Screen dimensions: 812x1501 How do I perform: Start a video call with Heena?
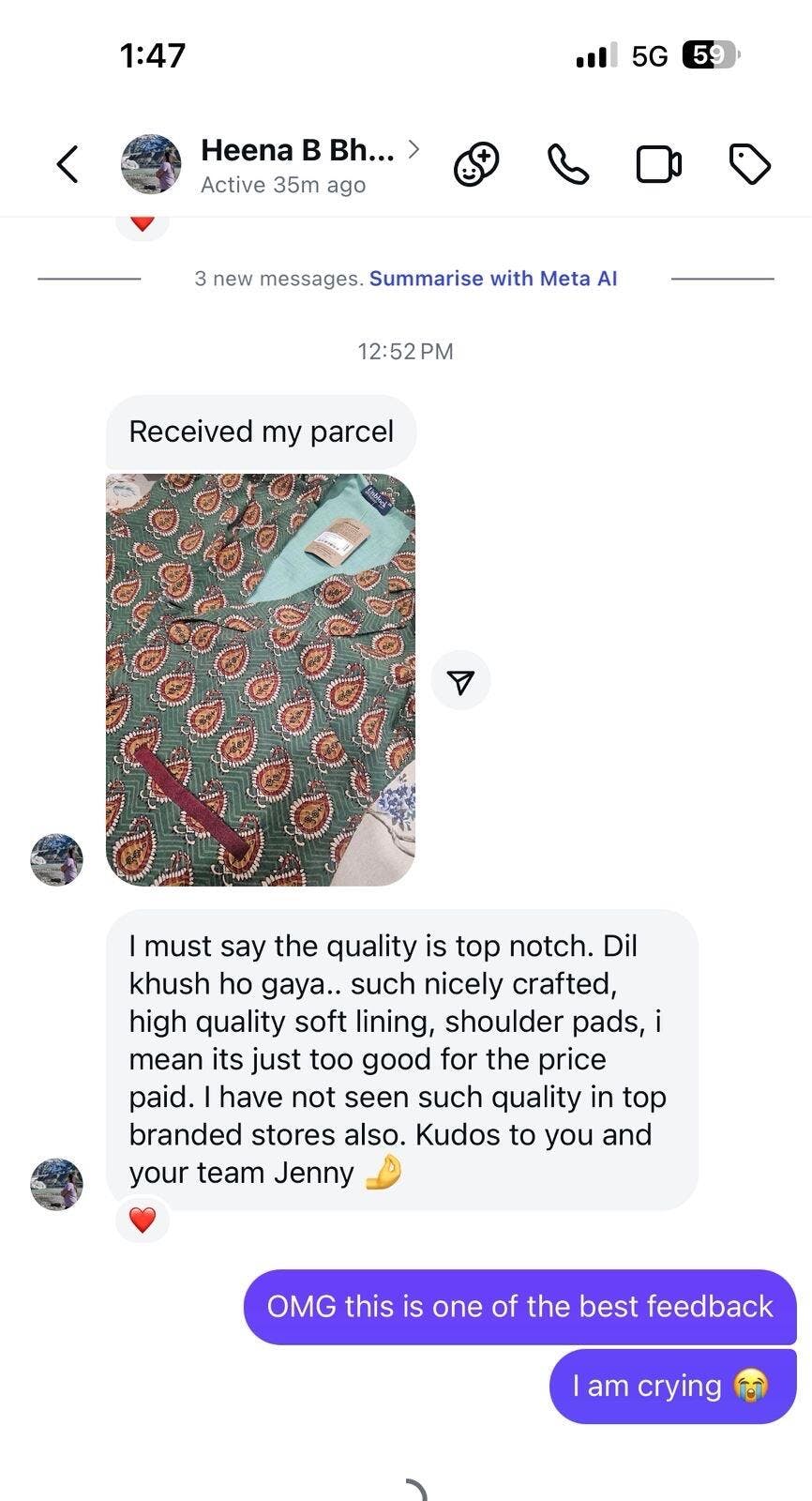[659, 164]
